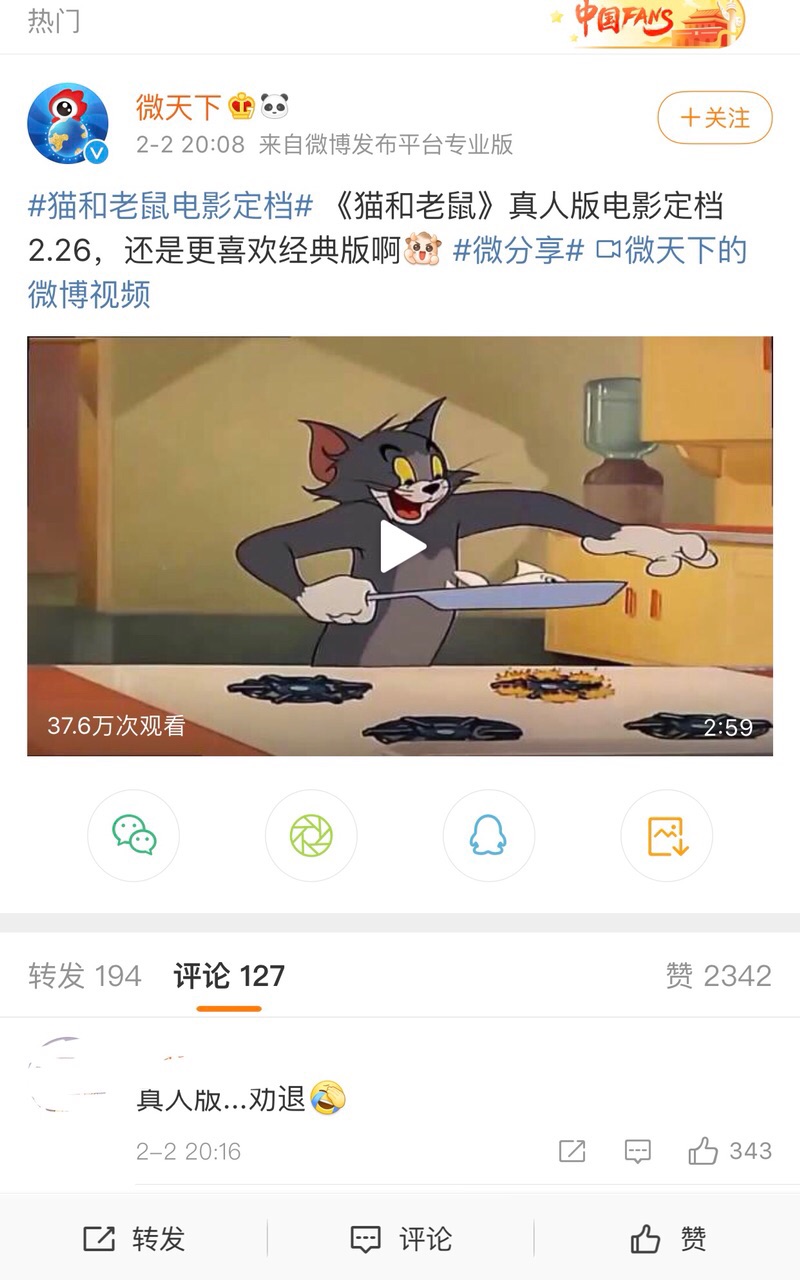
Task: Open the #微分享# hashtag link
Action: tap(518, 250)
